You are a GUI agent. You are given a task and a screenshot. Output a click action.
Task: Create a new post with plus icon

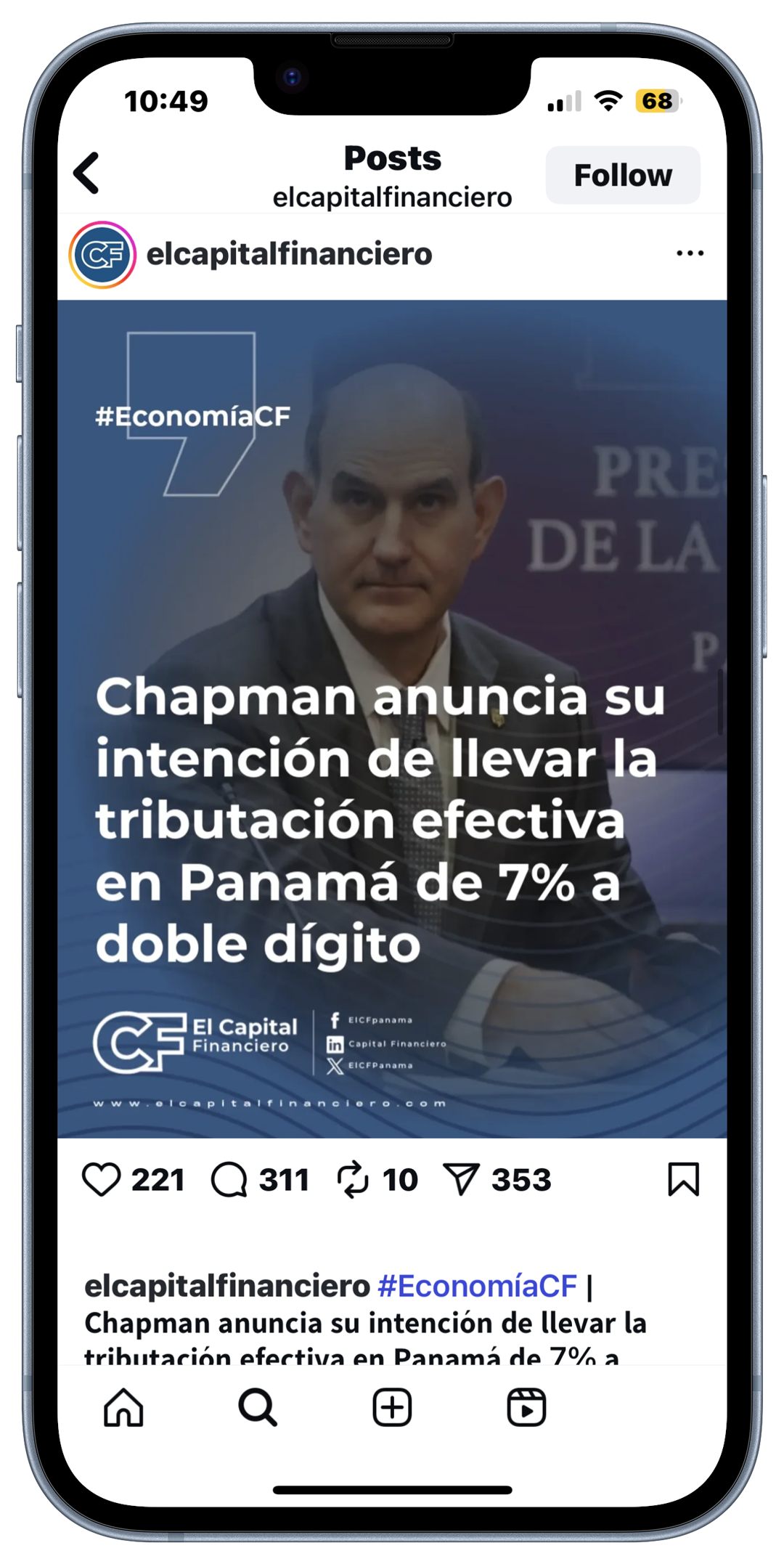392,1408
